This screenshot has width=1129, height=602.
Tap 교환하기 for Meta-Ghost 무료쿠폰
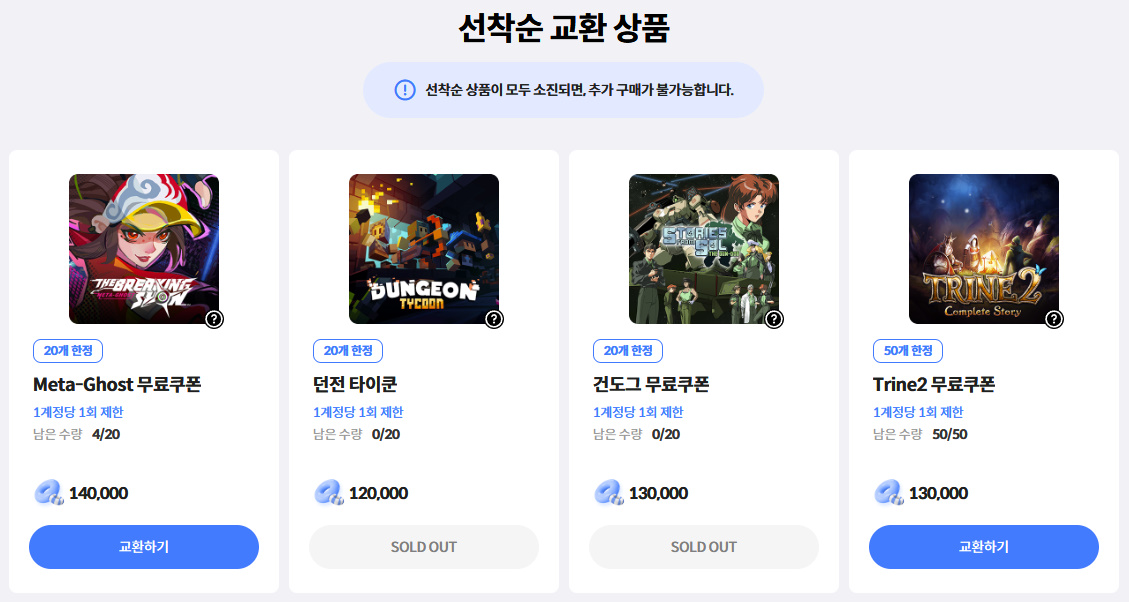[x=144, y=547]
